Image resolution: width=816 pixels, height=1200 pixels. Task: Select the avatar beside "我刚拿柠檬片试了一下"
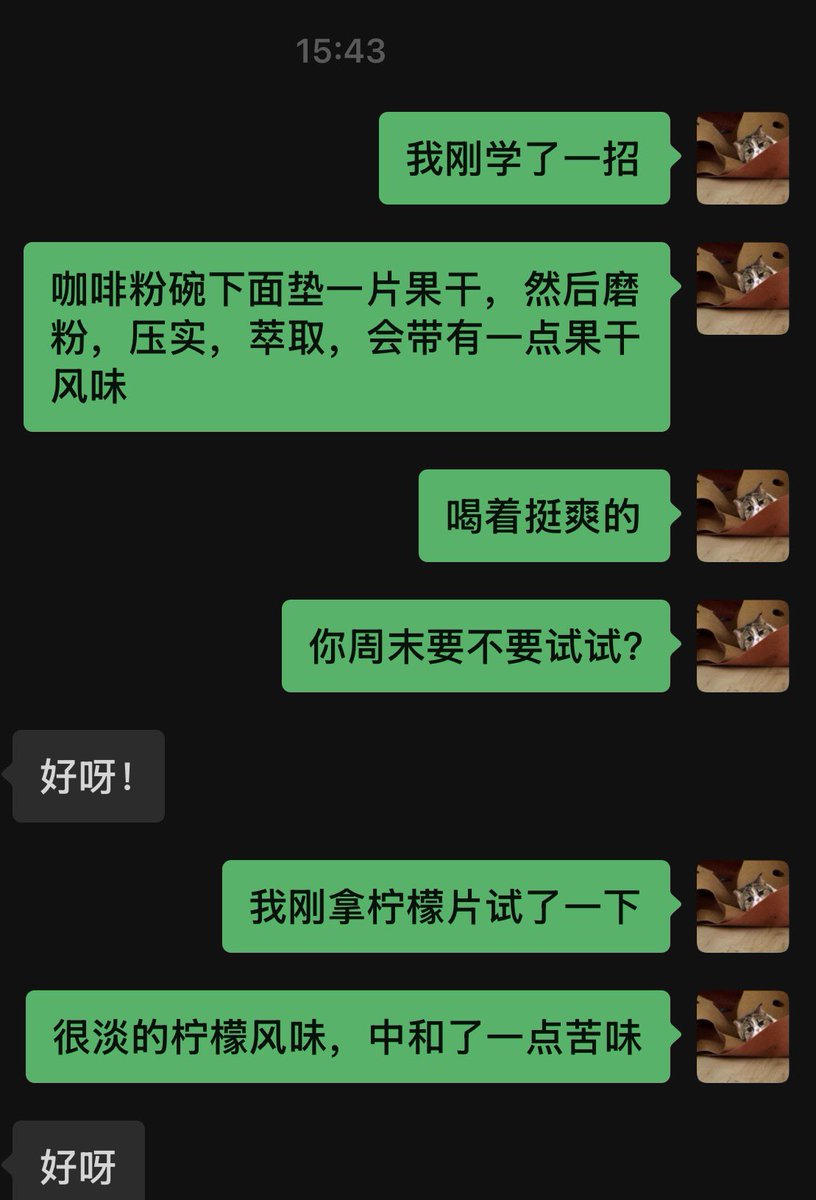tap(742, 906)
